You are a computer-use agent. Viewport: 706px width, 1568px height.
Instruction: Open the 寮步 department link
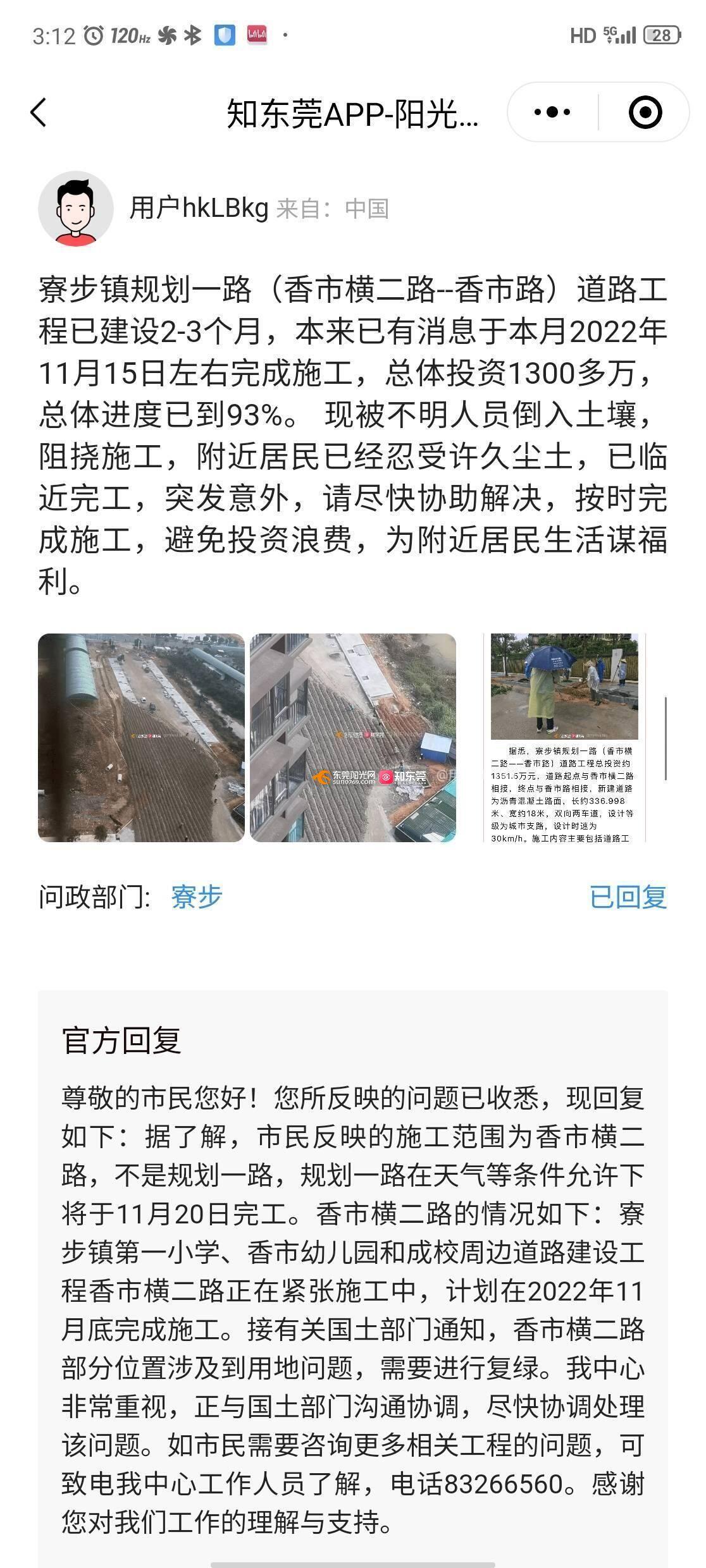coord(197,897)
